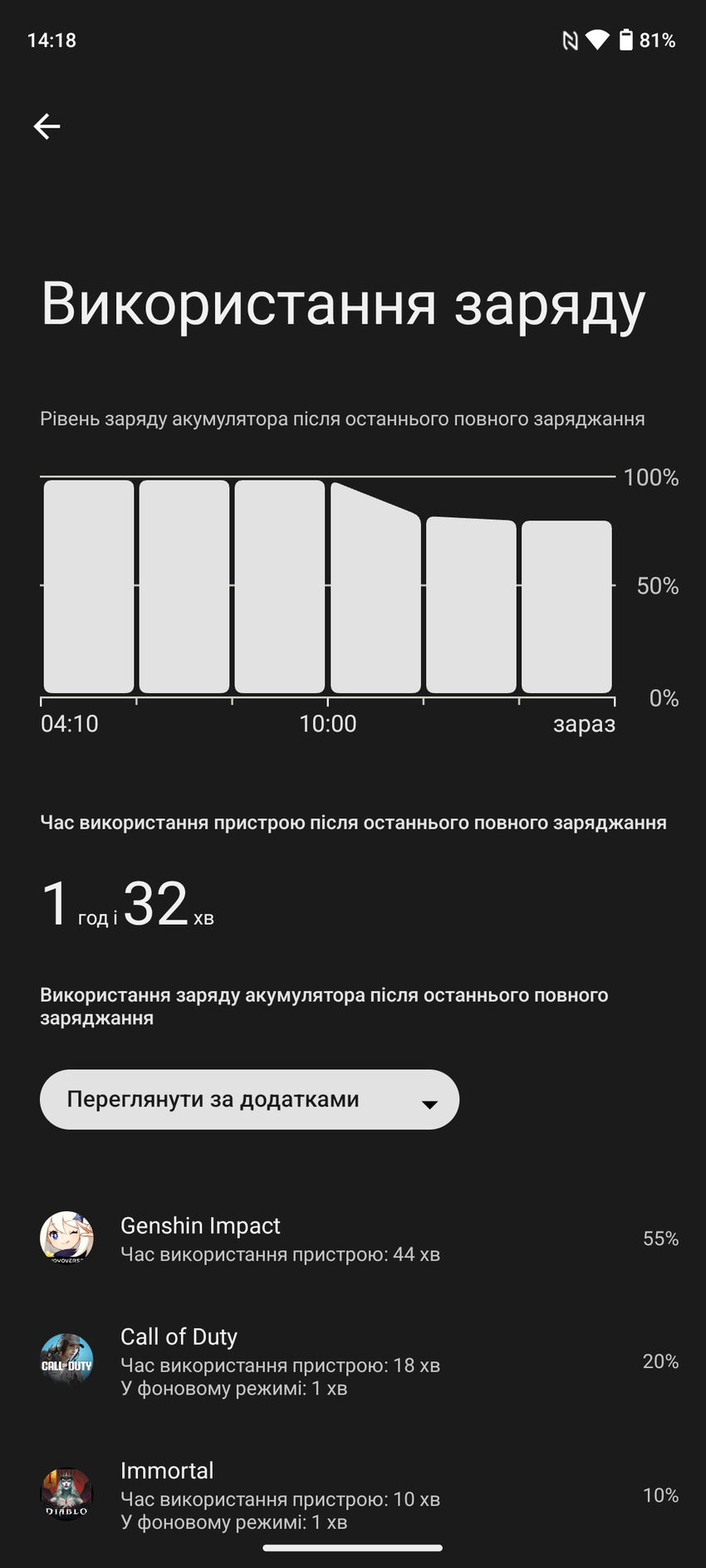
Task: Go back using the arrow icon
Action: (47, 126)
